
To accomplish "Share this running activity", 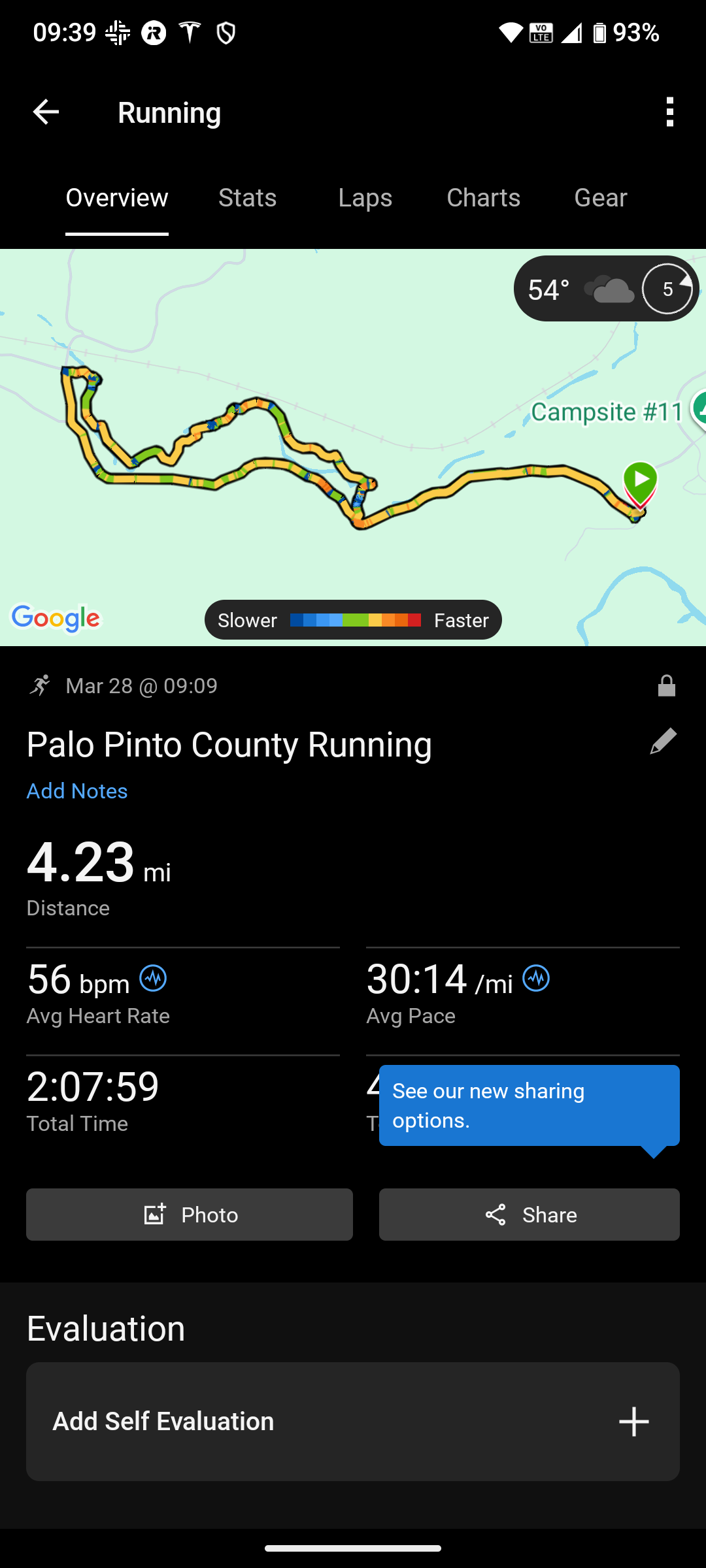I will 529,1215.
